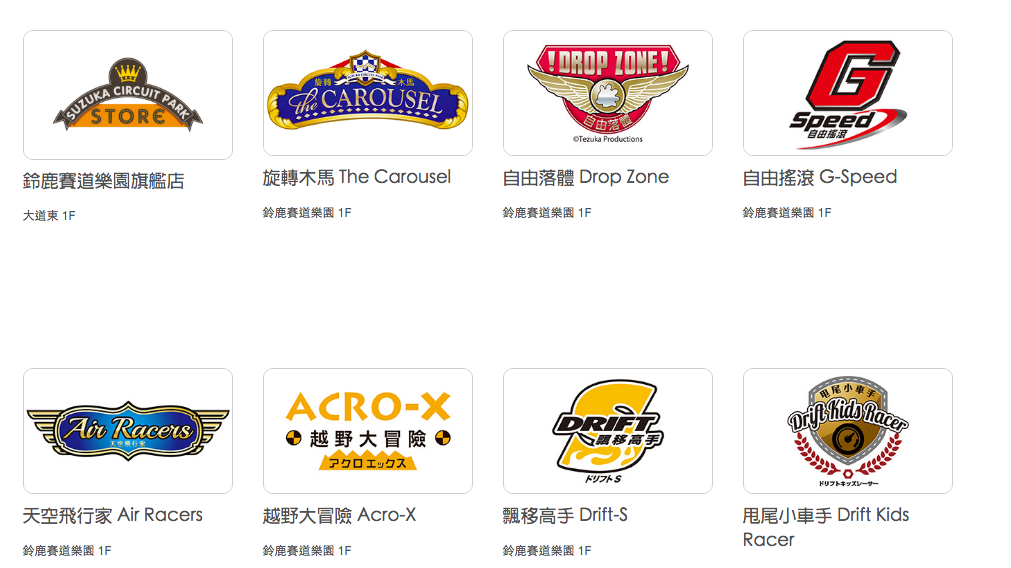The width and height of the screenshot is (1011, 568).
Task: Open the Drift Kids Racer card
Action: point(848,431)
